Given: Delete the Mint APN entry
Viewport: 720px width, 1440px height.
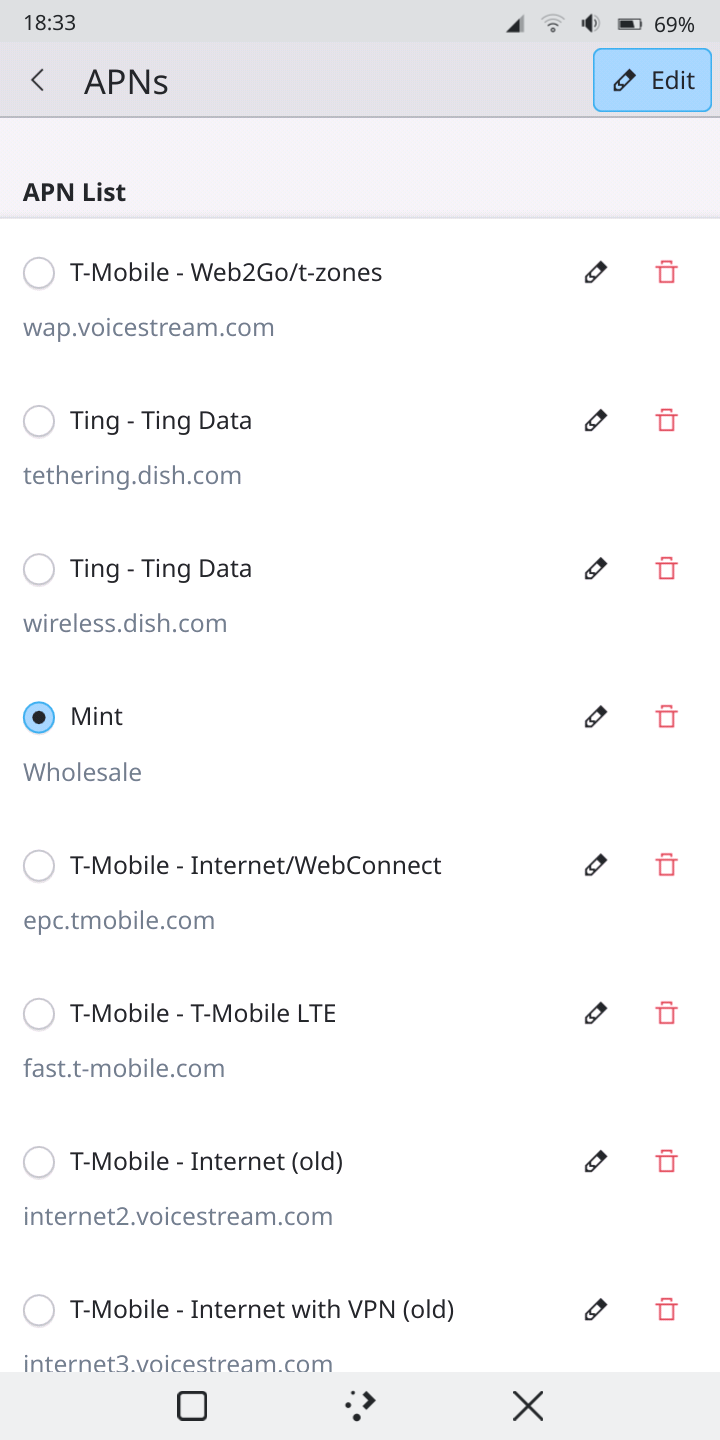Looking at the screenshot, I should (666, 716).
